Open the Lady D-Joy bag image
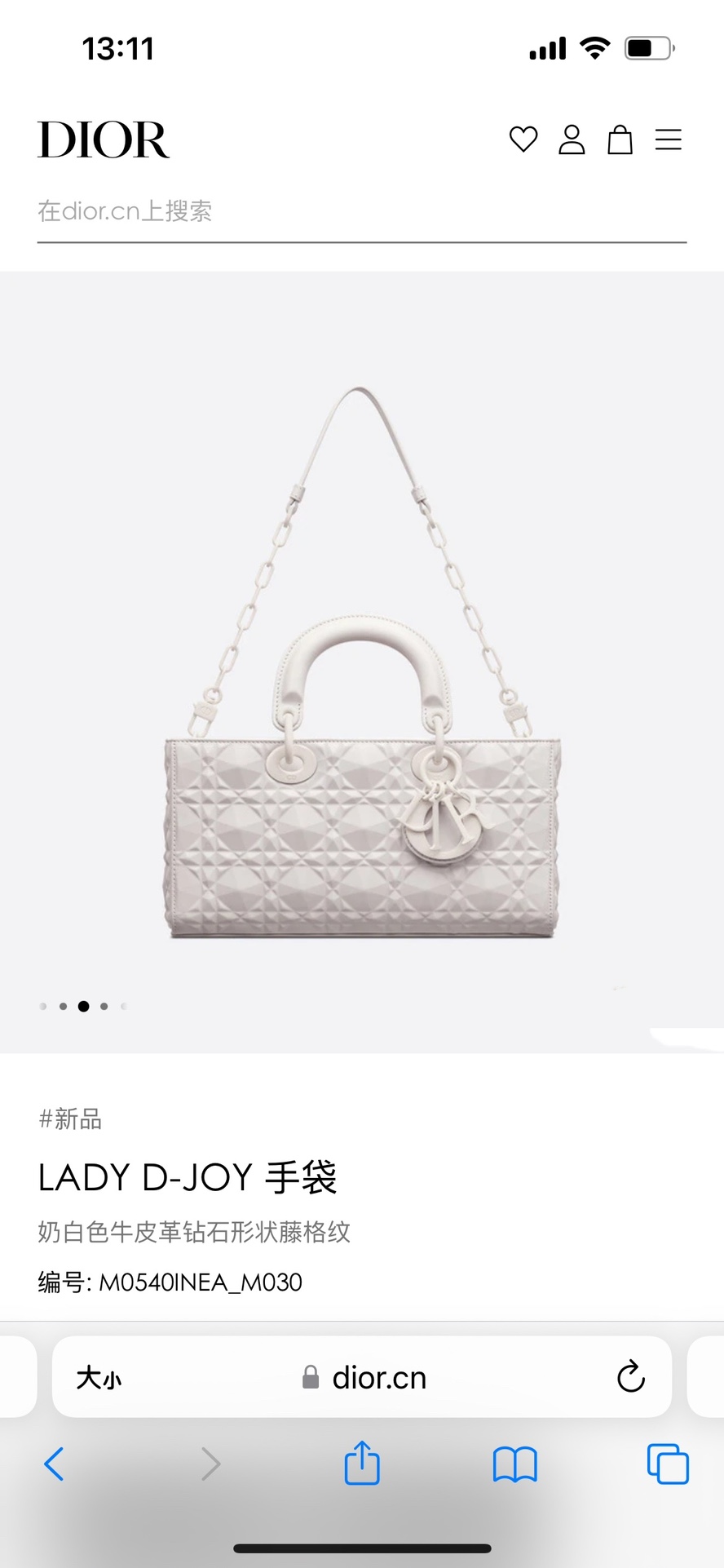The height and width of the screenshot is (1568, 724). 362,662
